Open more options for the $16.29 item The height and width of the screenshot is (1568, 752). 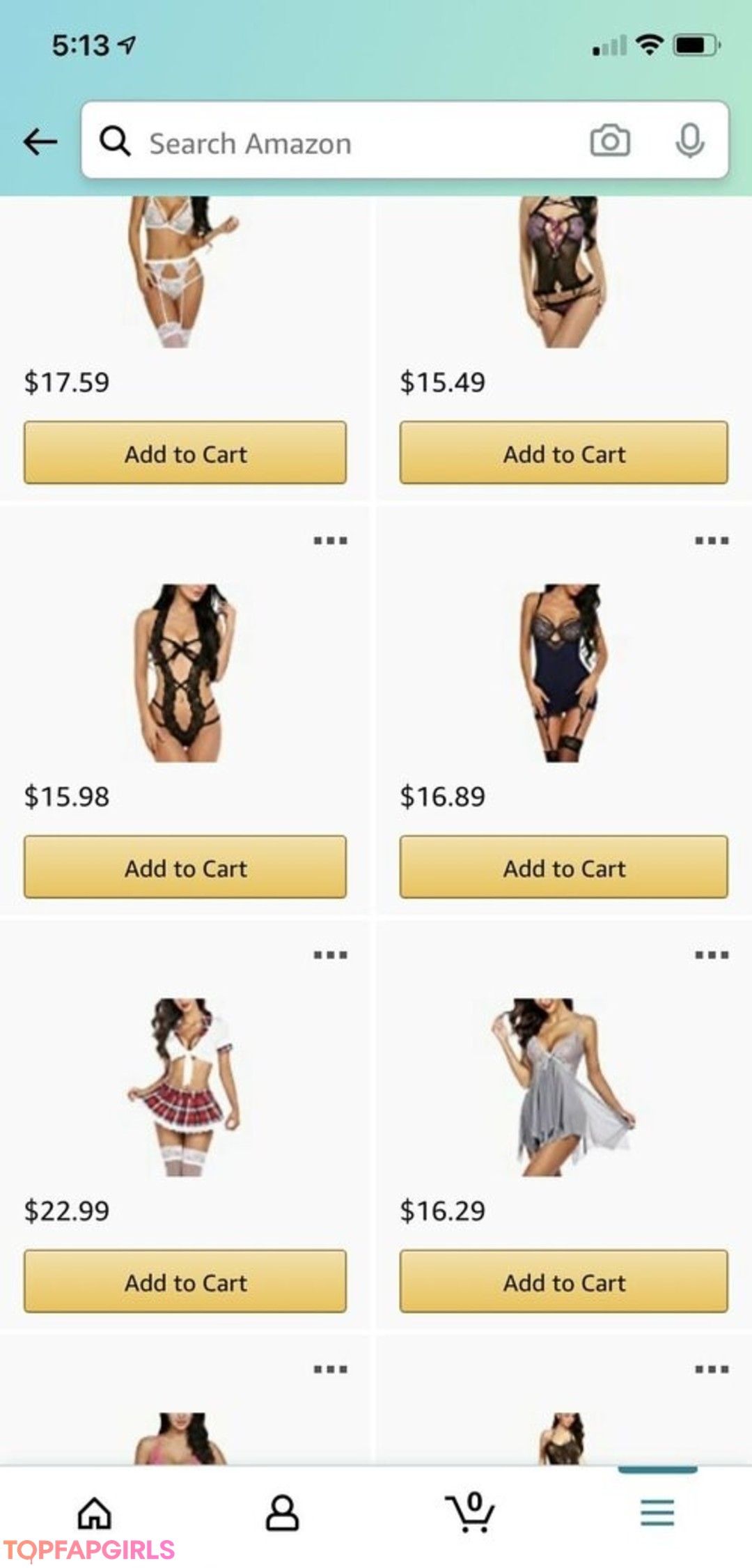(x=712, y=955)
